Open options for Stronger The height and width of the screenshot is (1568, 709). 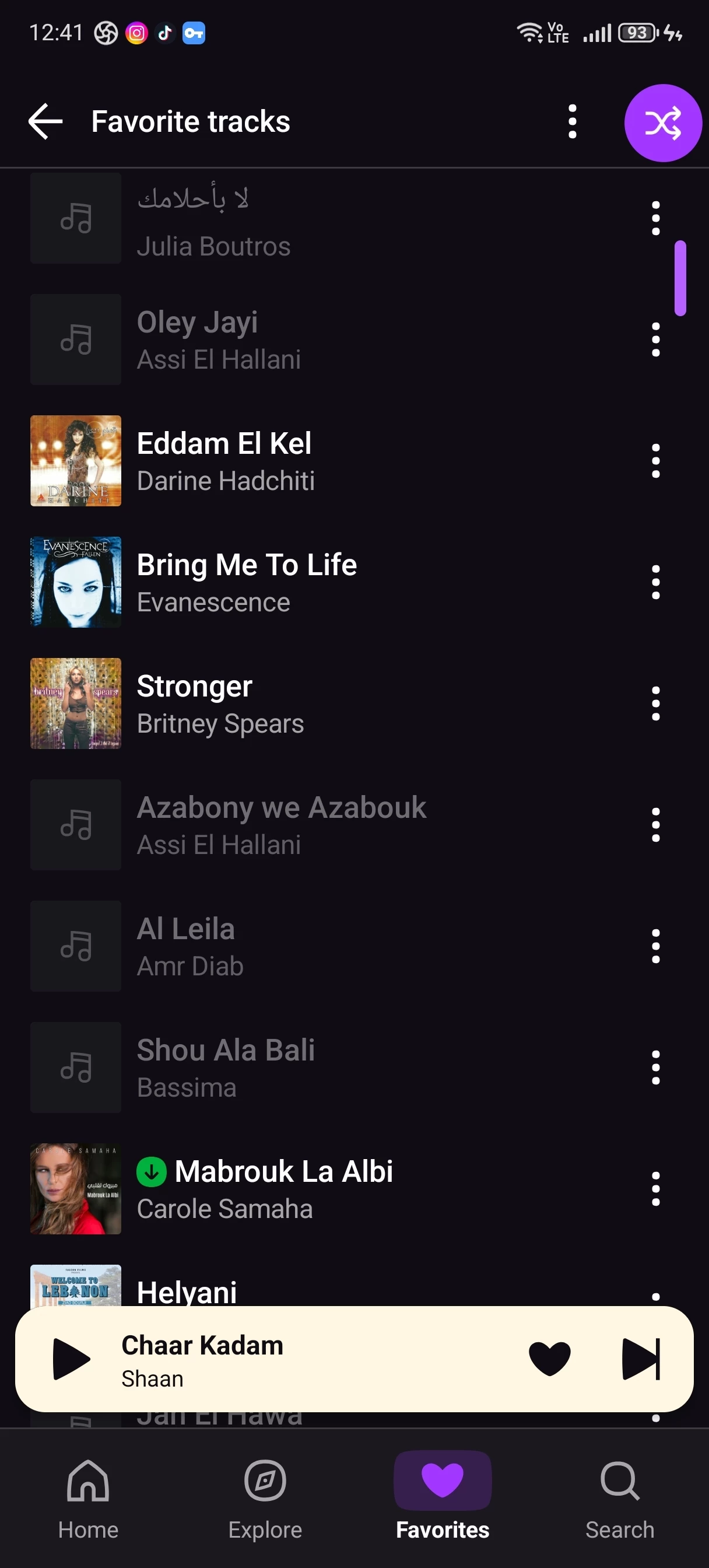point(655,703)
